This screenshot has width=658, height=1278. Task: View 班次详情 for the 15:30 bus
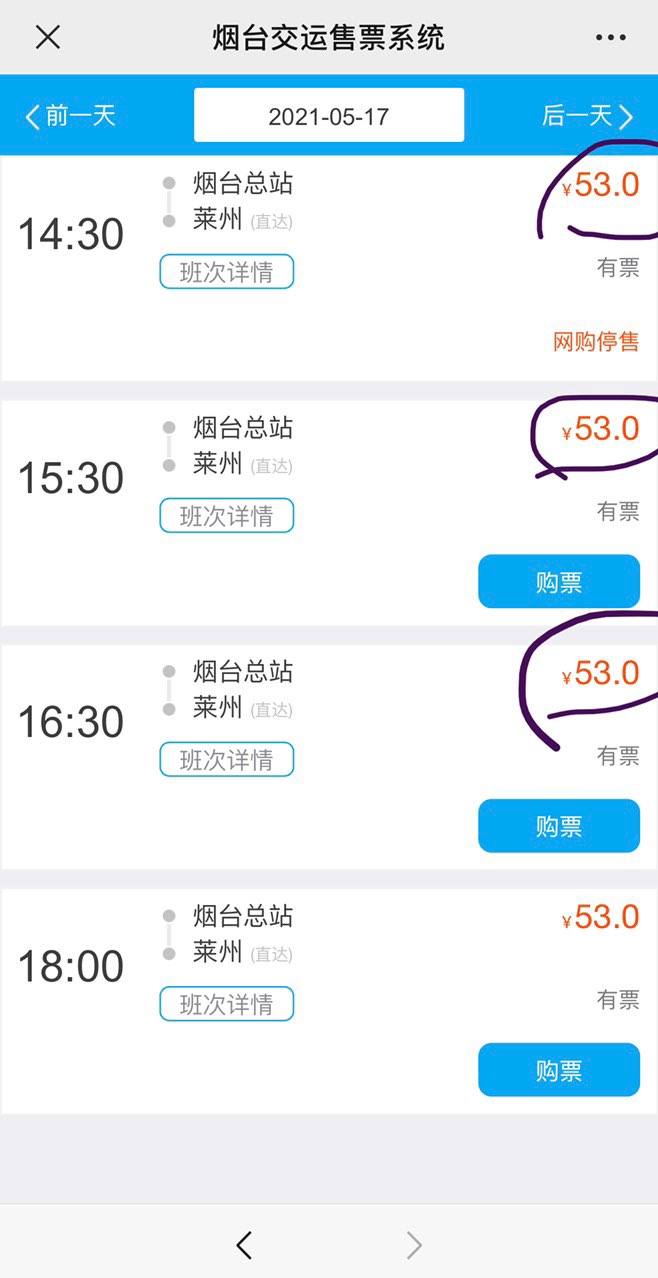(x=226, y=516)
